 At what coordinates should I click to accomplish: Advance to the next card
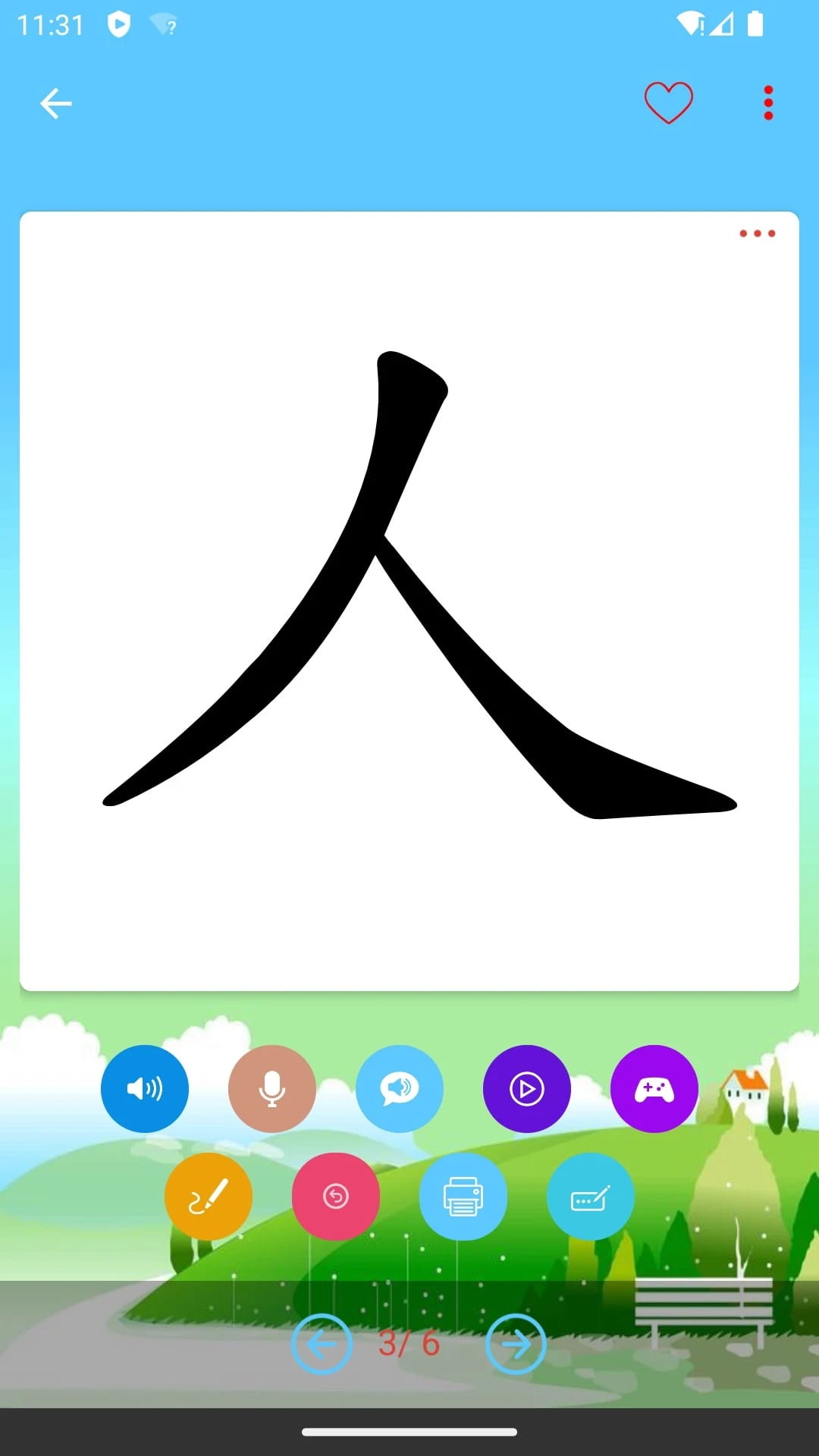(516, 1344)
